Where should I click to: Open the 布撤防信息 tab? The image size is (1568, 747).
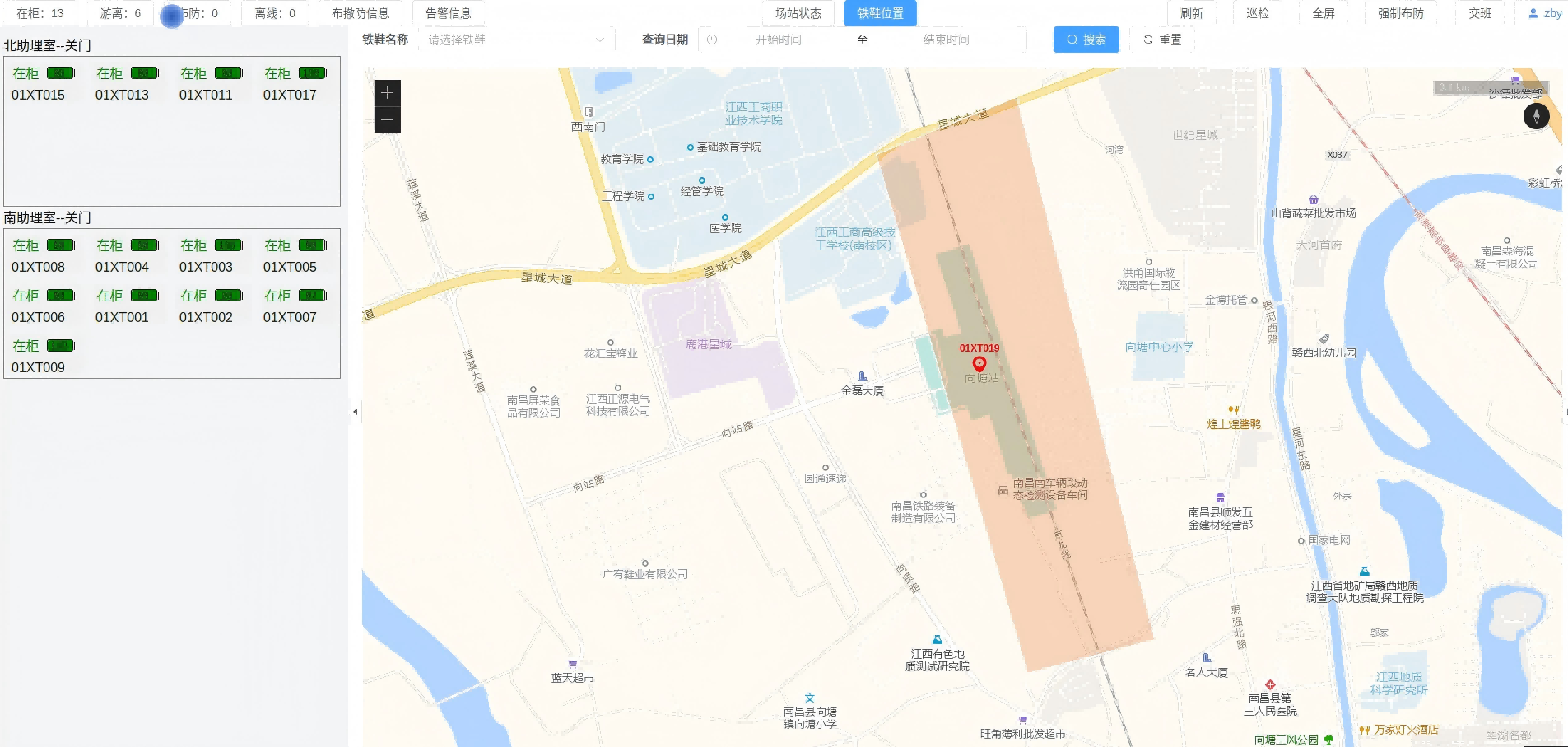[360, 13]
